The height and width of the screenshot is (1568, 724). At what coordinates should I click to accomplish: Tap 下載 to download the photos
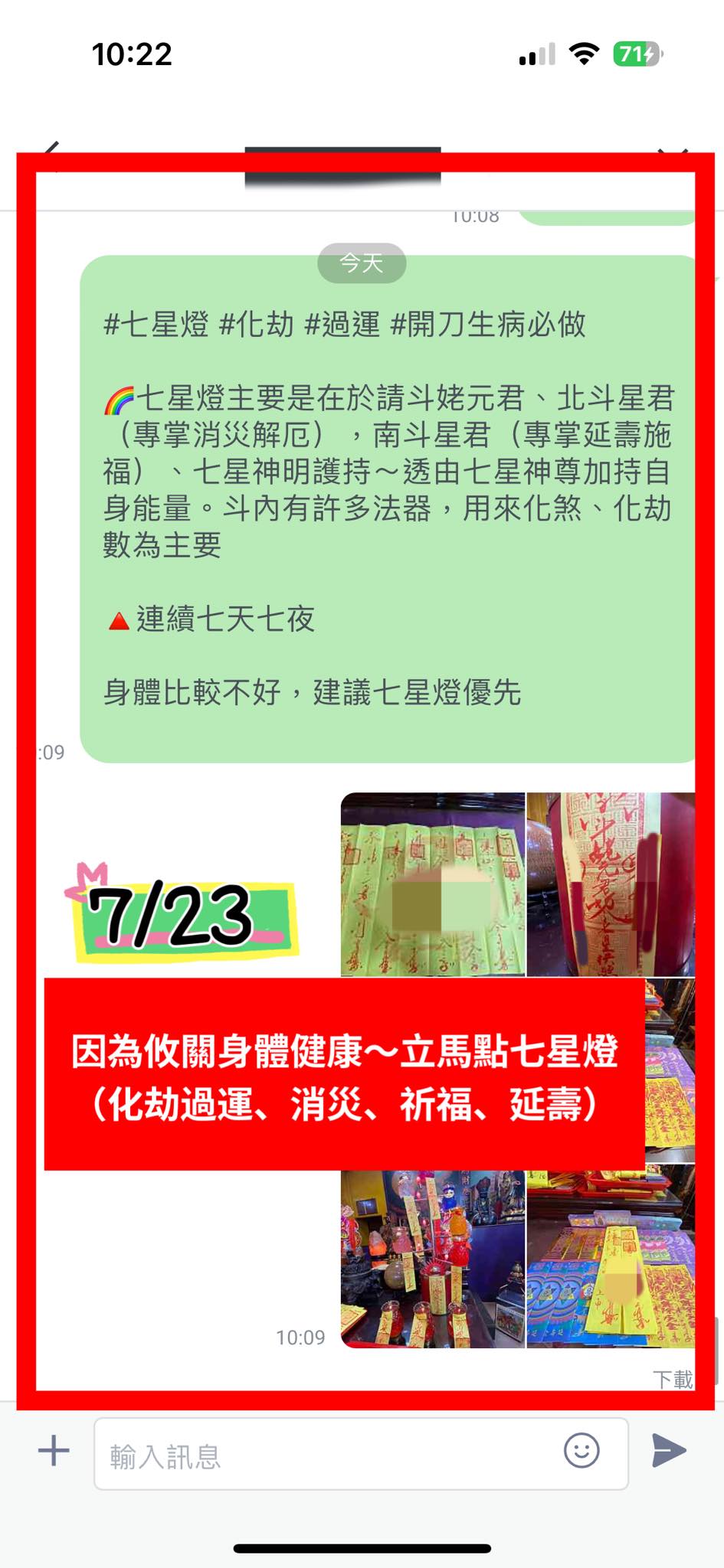click(673, 1380)
